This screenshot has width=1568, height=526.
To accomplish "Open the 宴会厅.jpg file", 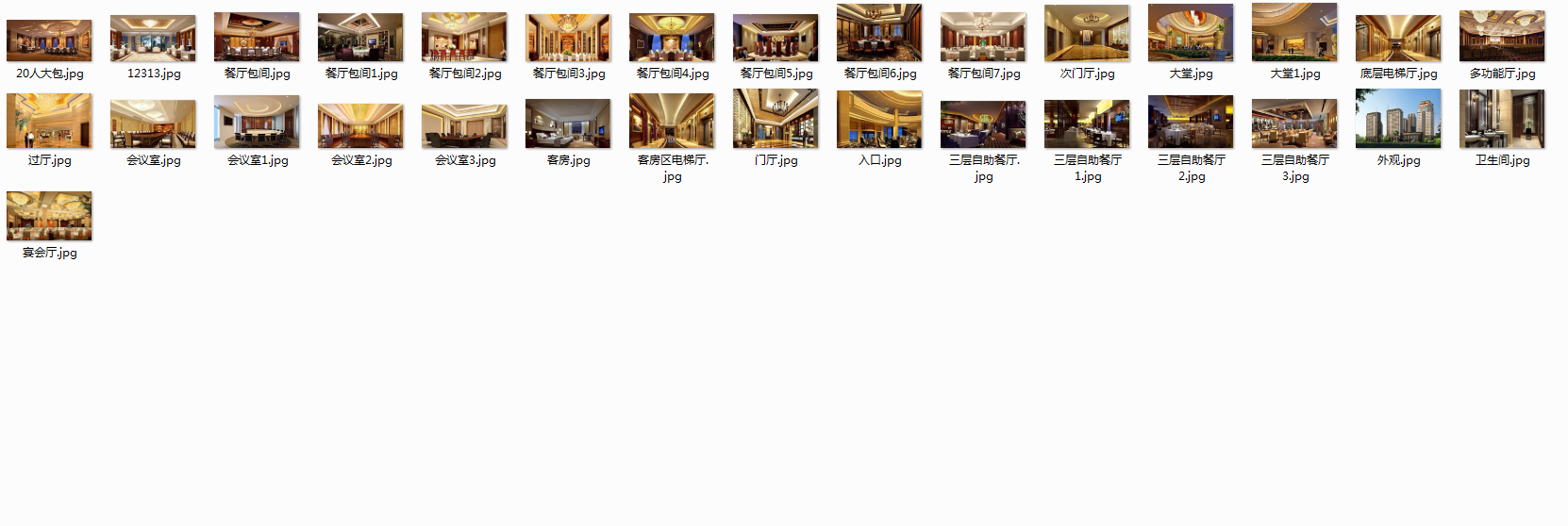I will tap(49, 216).
